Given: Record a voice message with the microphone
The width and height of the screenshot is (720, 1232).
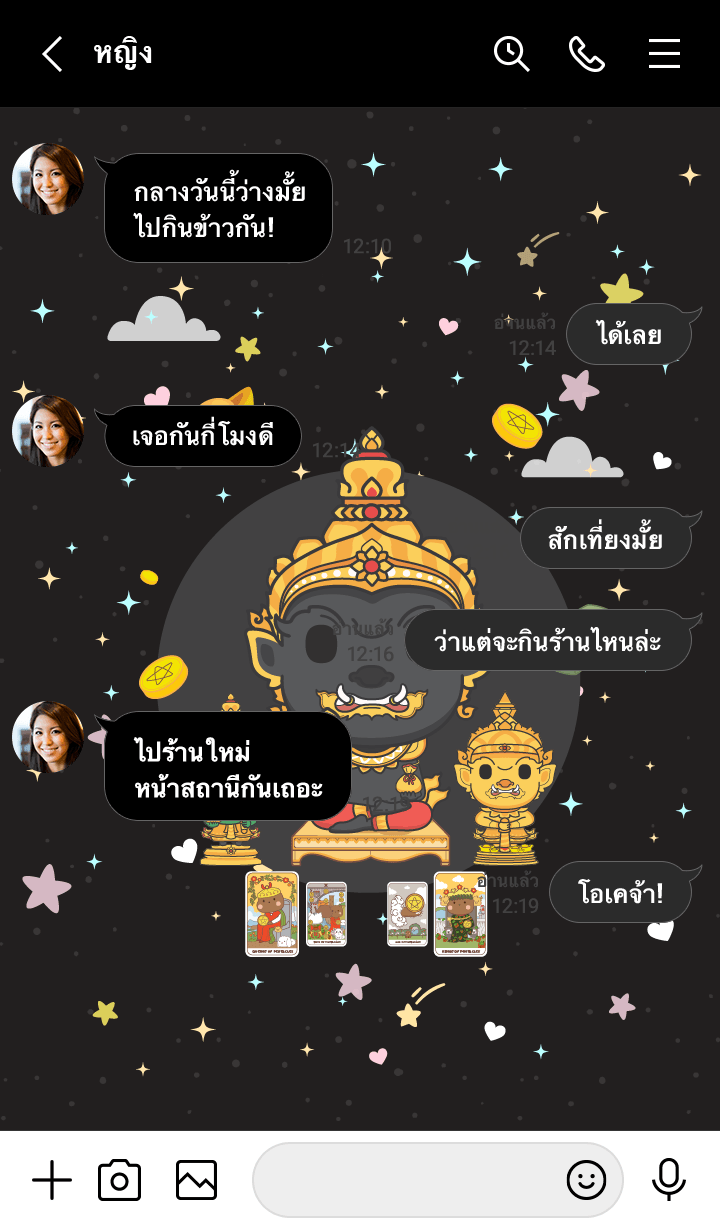Looking at the screenshot, I should tap(668, 1181).
